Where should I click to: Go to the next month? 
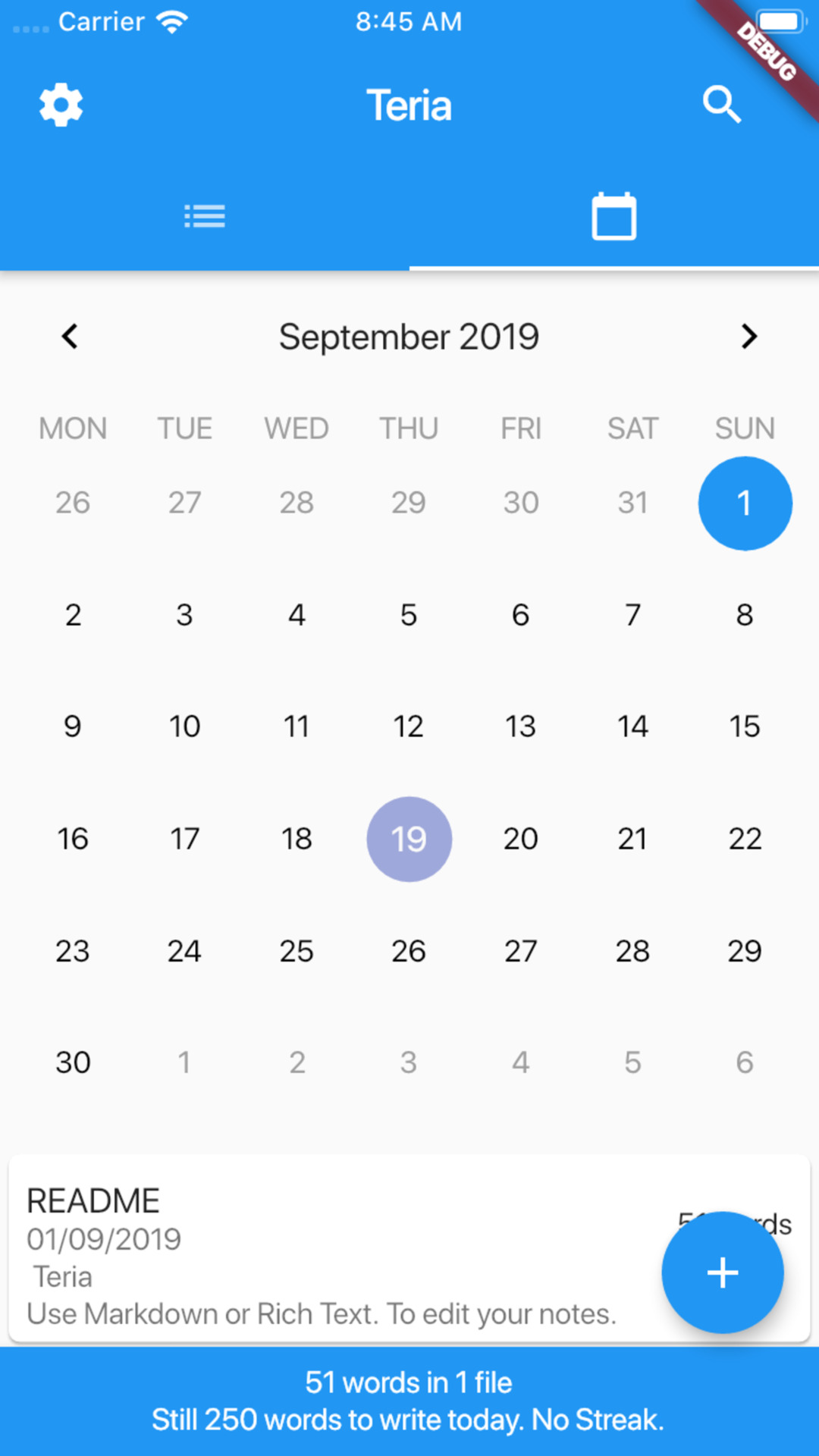point(749,336)
